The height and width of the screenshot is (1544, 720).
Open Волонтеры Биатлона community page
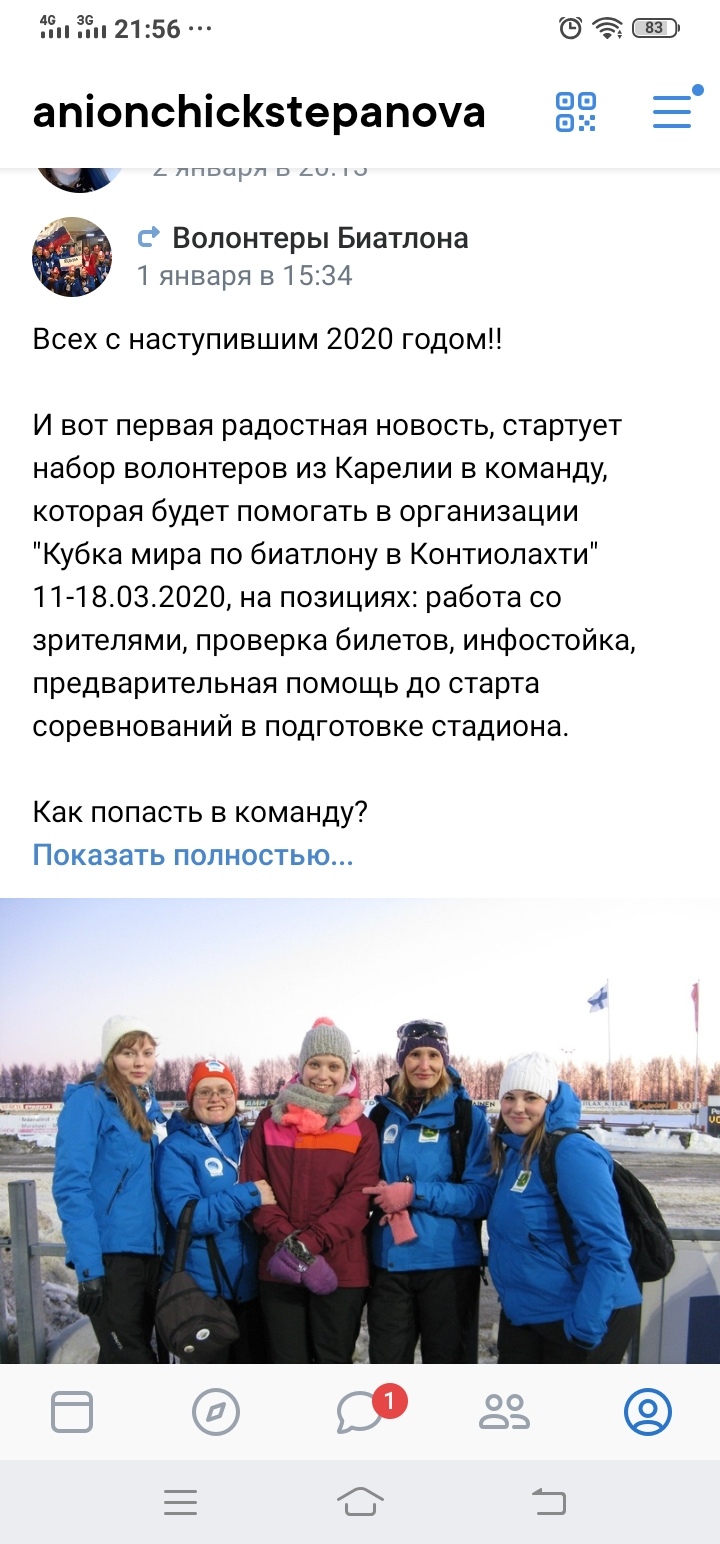319,238
